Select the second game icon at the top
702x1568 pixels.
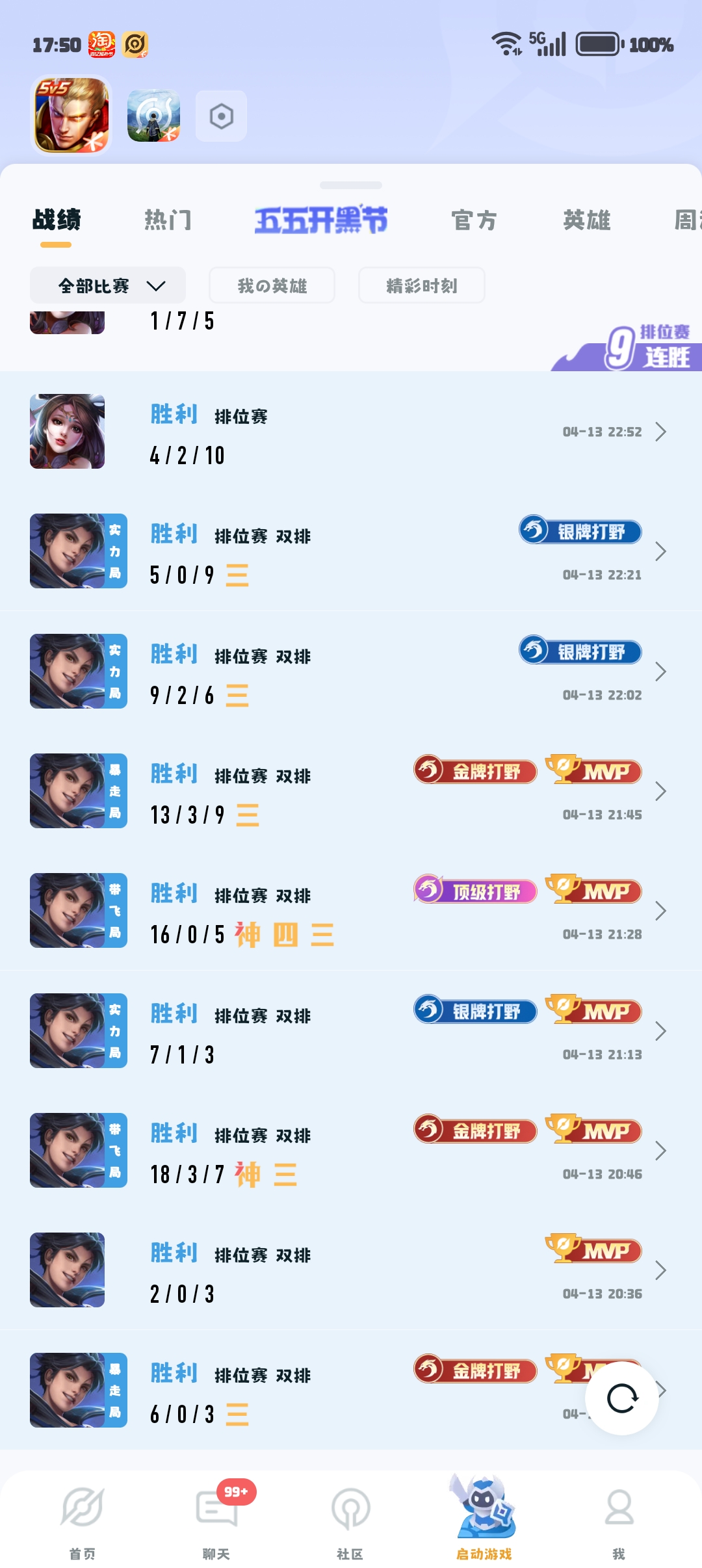[x=153, y=116]
